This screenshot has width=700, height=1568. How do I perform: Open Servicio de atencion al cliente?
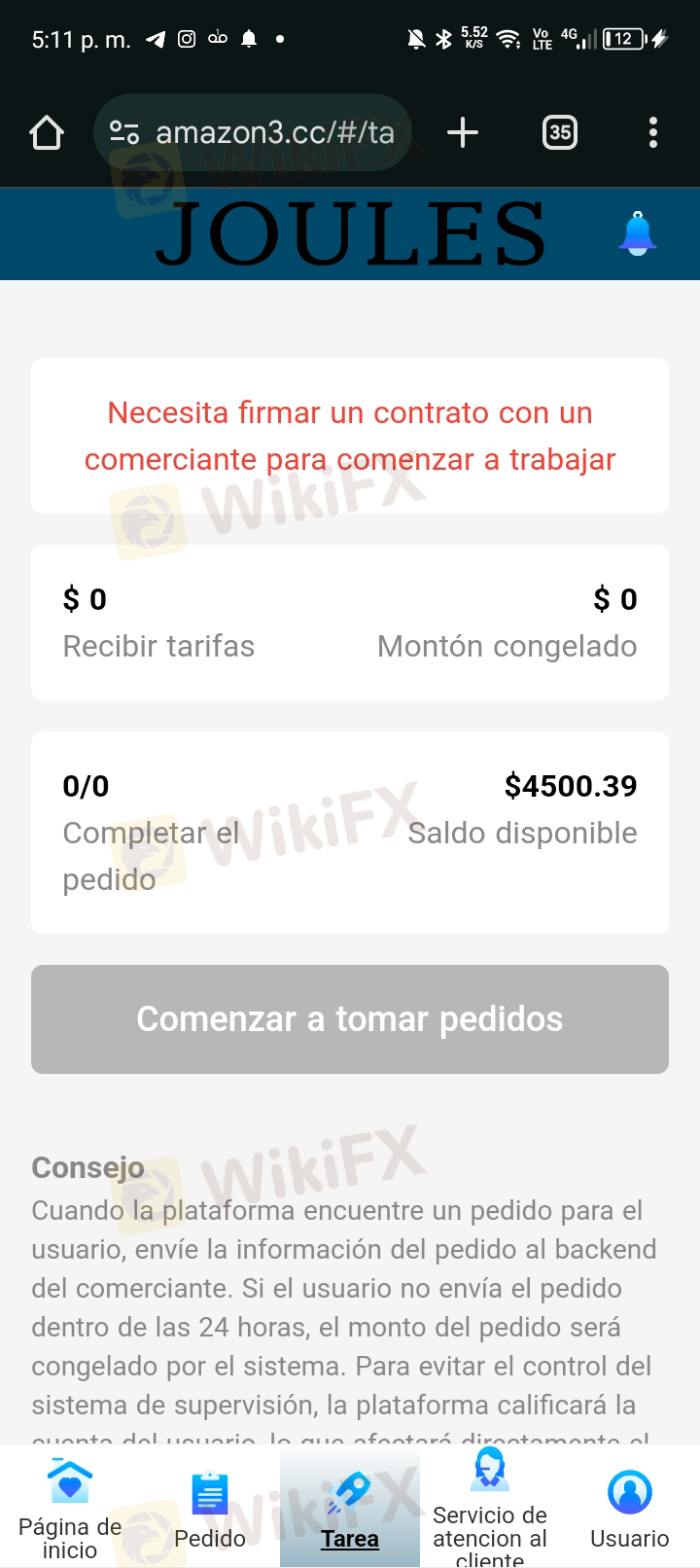(490, 1508)
